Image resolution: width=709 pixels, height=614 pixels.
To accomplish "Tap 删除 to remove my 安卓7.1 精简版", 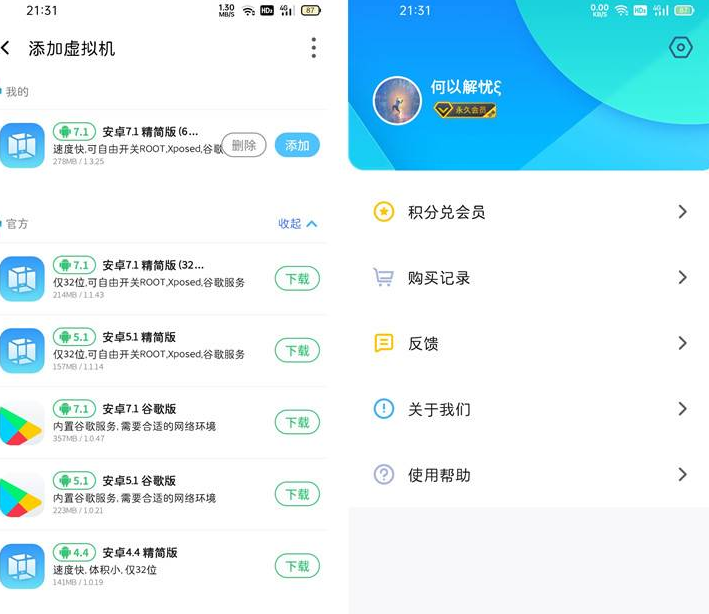I will pyautogui.click(x=243, y=145).
